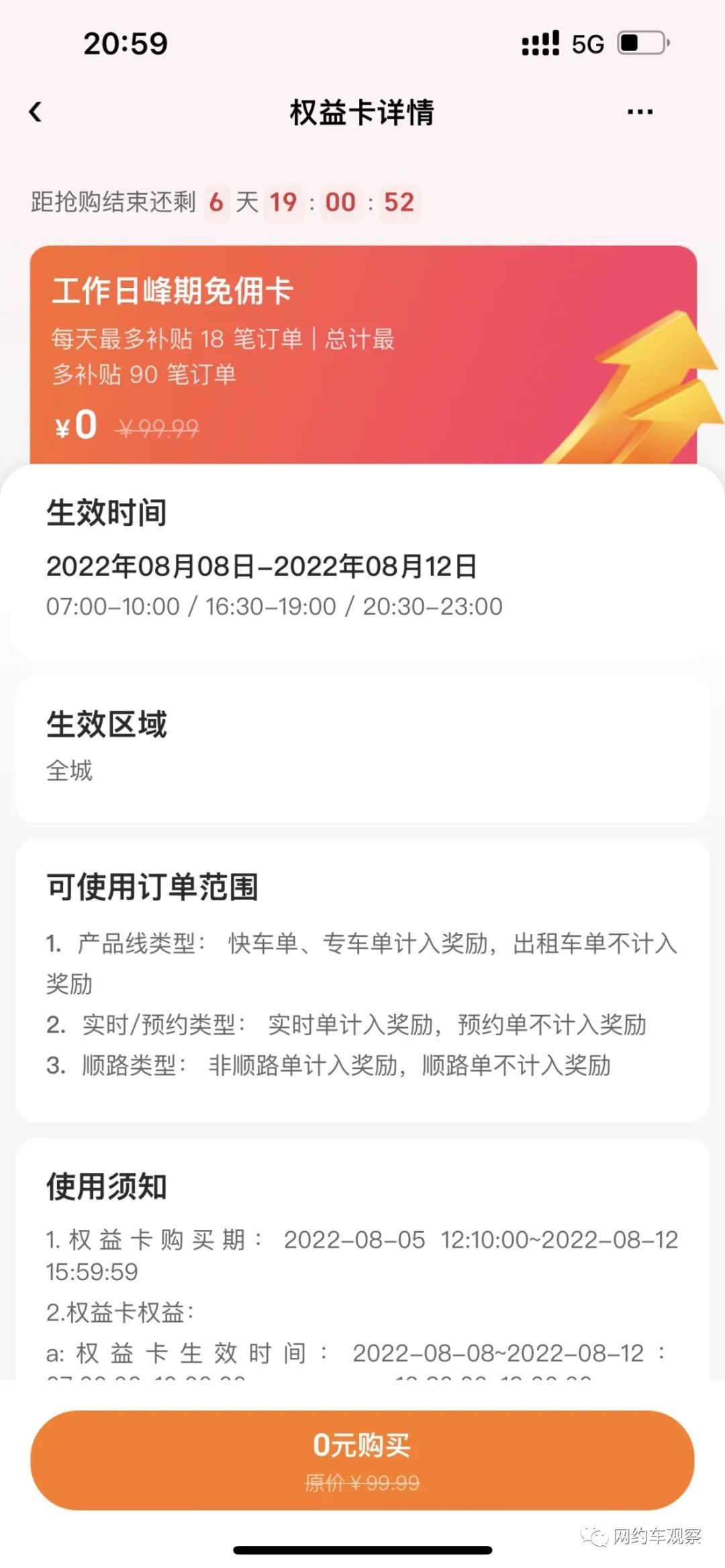Tap the 0元购买 button
Screen dimensions: 725x1568
point(362,1459)
